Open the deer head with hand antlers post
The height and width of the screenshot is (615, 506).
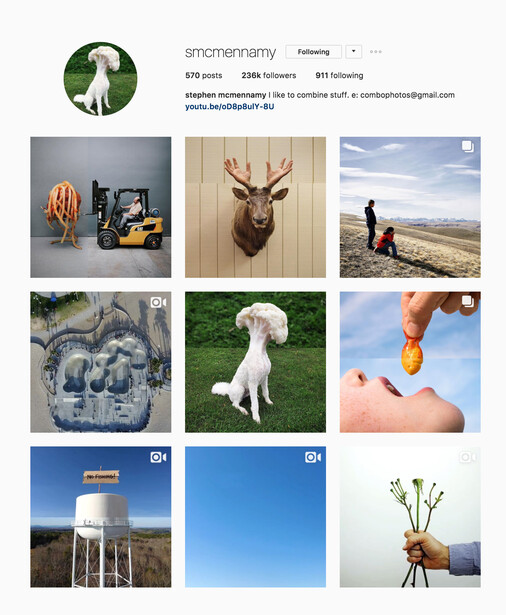point(255,207)
